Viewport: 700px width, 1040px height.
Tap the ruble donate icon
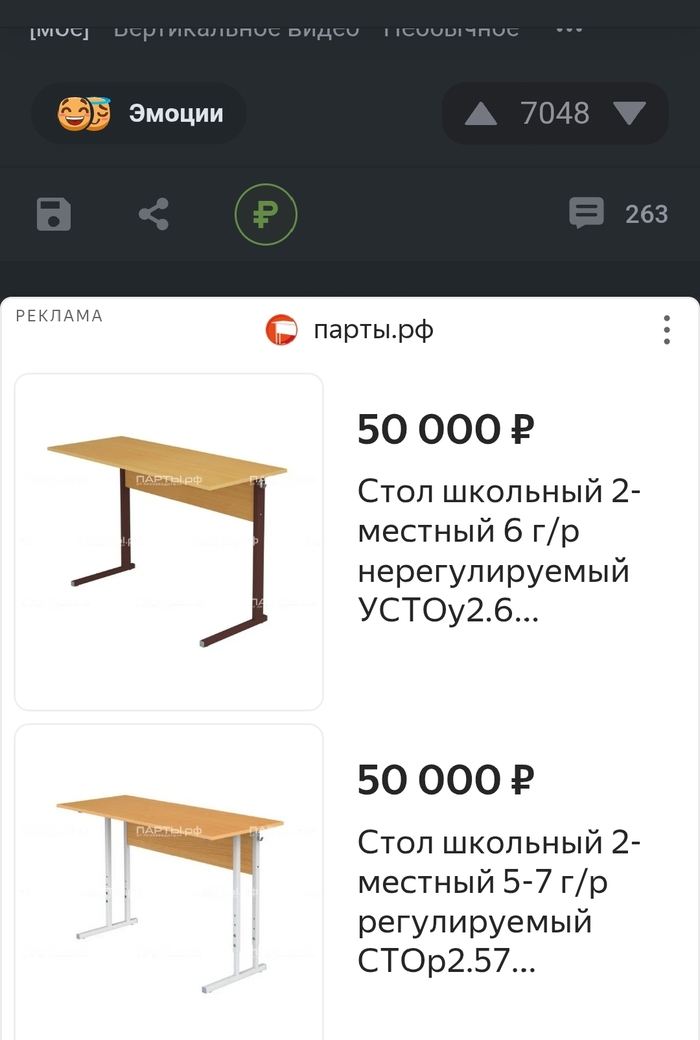point(266,214)
